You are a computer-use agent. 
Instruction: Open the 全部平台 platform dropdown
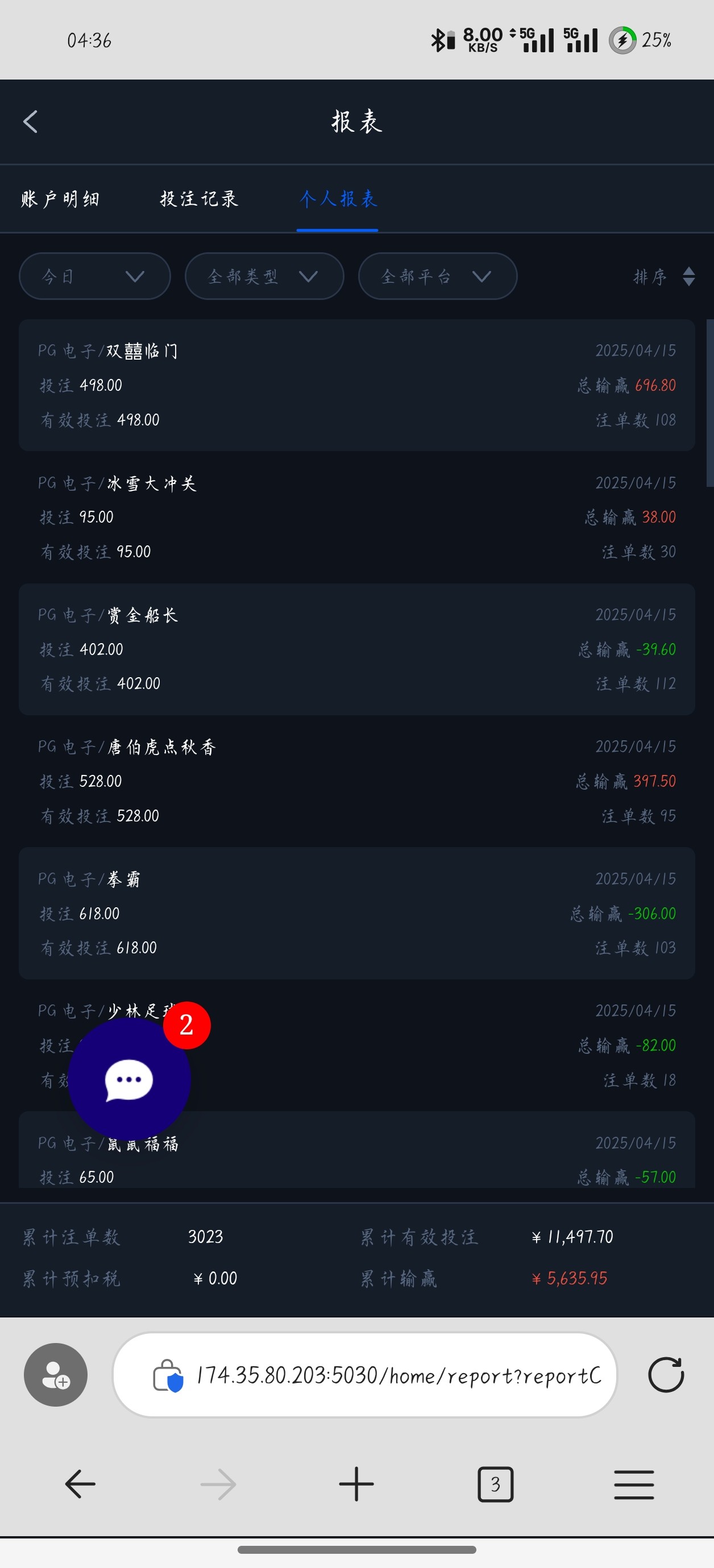click(437, 276)
